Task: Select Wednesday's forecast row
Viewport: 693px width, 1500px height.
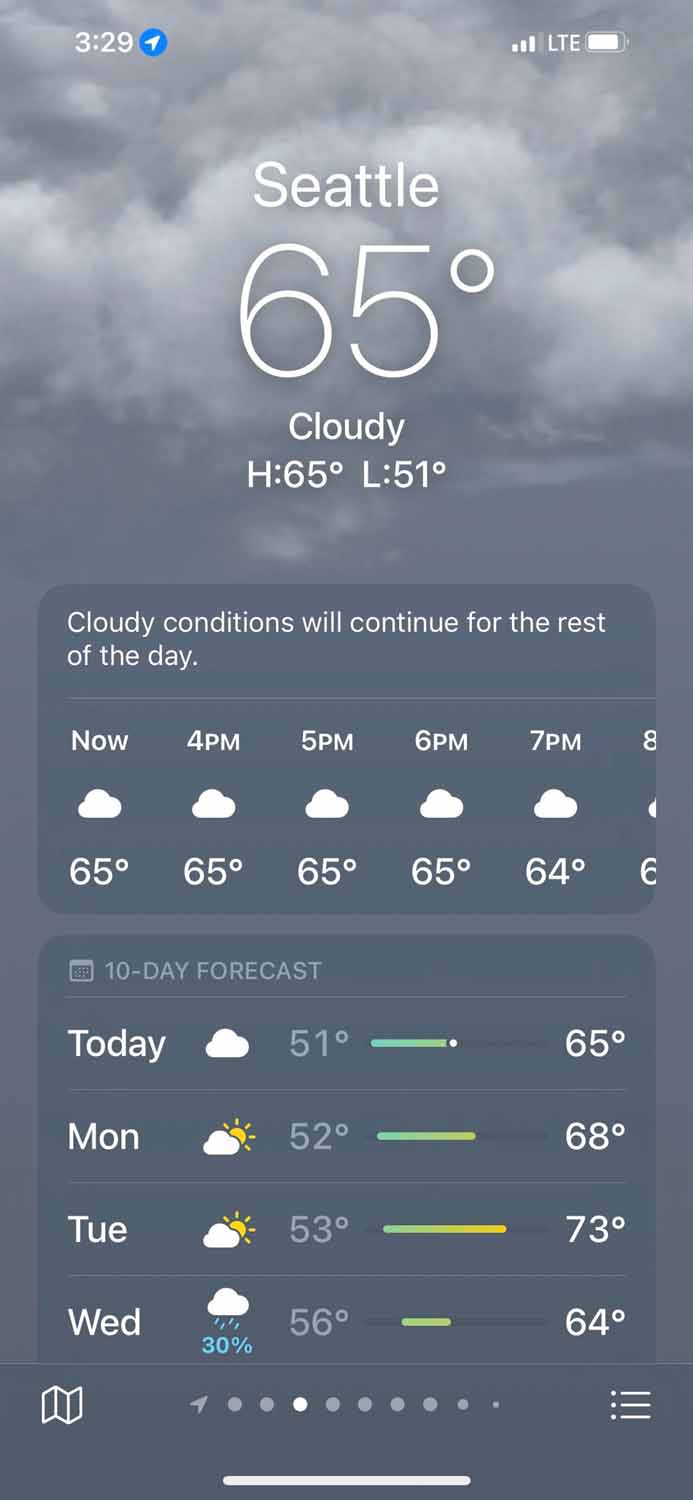Action: [x=346, y=1322]
